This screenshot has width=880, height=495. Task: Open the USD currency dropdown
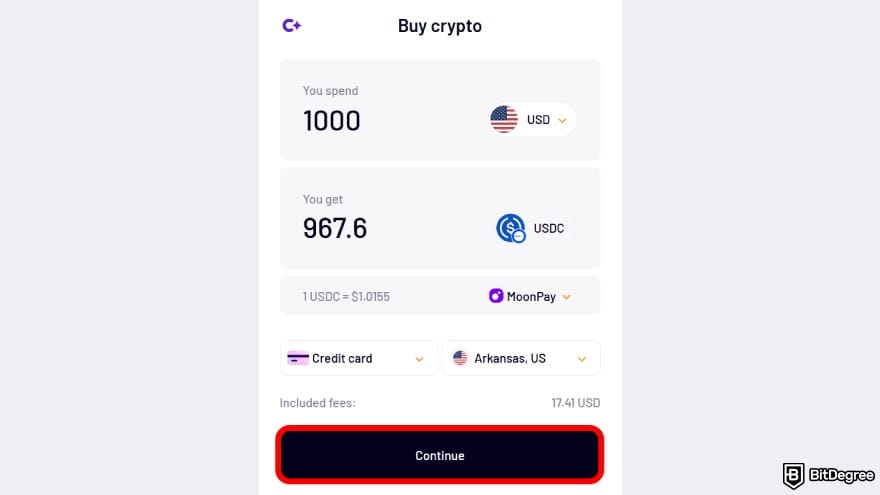point(533,120)
